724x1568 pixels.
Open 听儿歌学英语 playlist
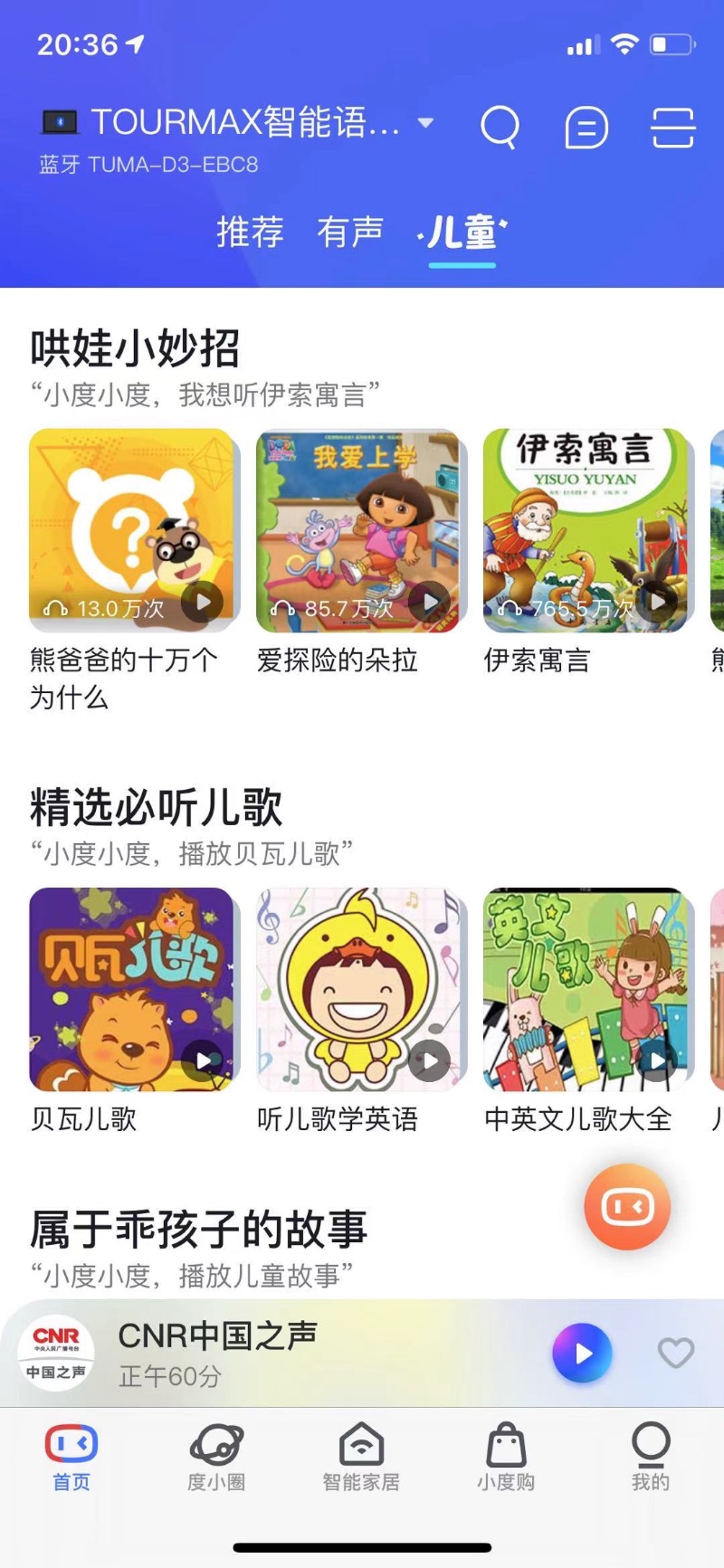(x=360, y=989)
